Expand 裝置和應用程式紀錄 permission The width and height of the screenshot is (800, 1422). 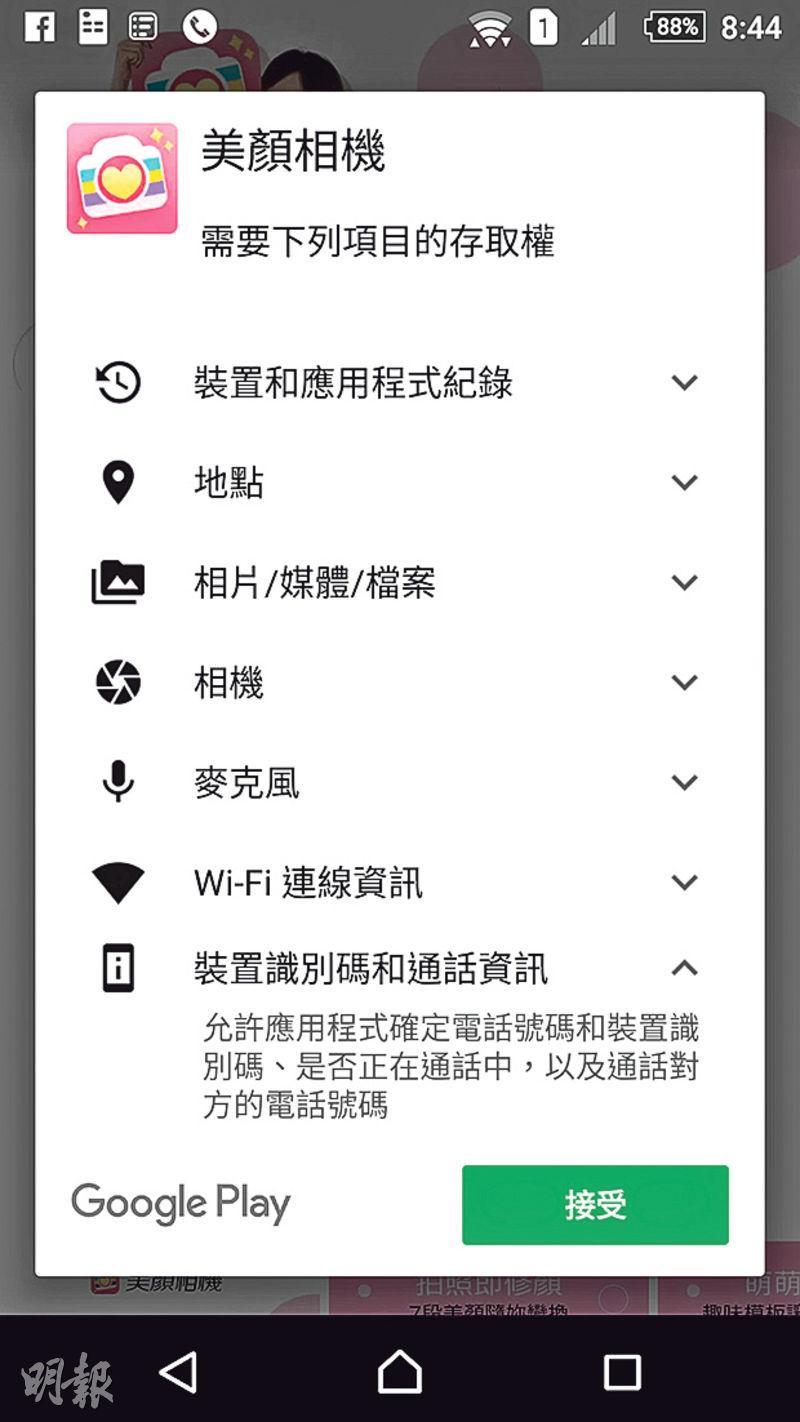click(x=684, y=382)
